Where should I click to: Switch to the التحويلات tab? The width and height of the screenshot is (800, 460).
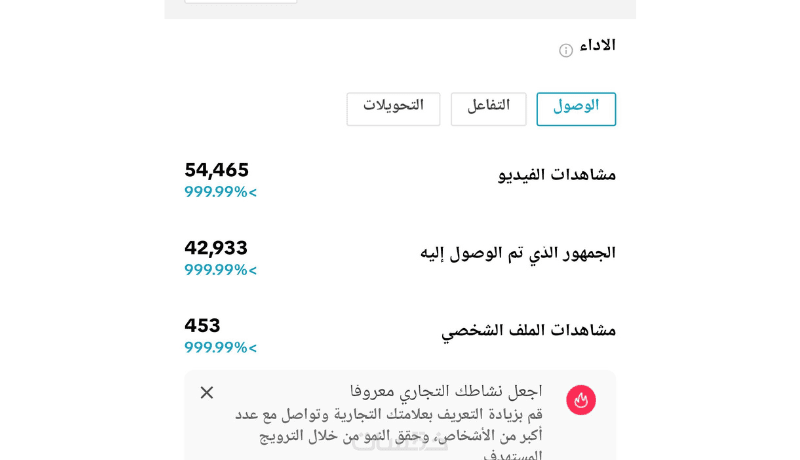click(393, 108)
